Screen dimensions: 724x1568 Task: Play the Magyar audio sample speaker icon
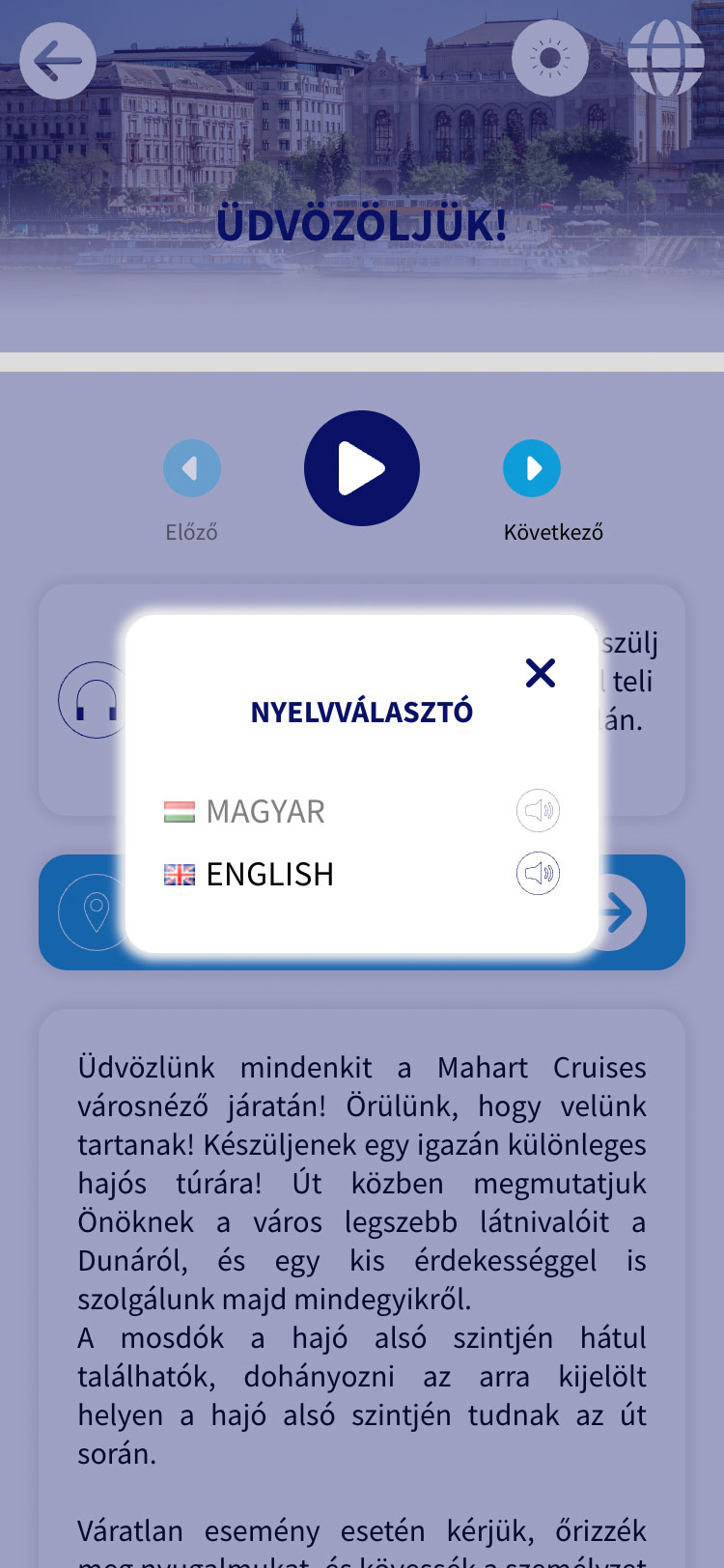pos(538,811)
